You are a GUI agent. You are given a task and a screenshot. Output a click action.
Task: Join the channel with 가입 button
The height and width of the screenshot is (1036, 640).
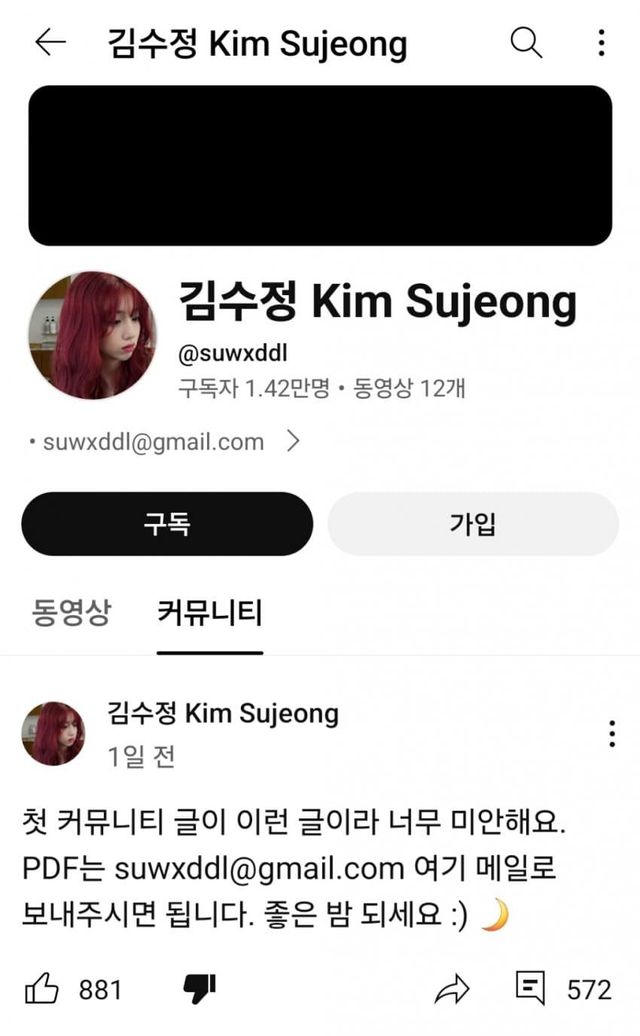click(472, 523)
